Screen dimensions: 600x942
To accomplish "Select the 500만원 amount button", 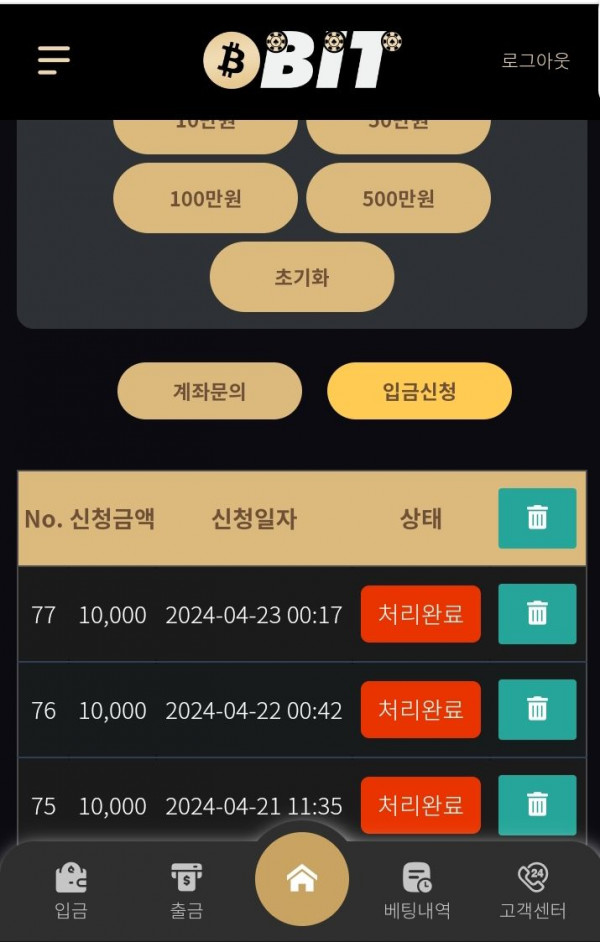I will tap(398, 198).
